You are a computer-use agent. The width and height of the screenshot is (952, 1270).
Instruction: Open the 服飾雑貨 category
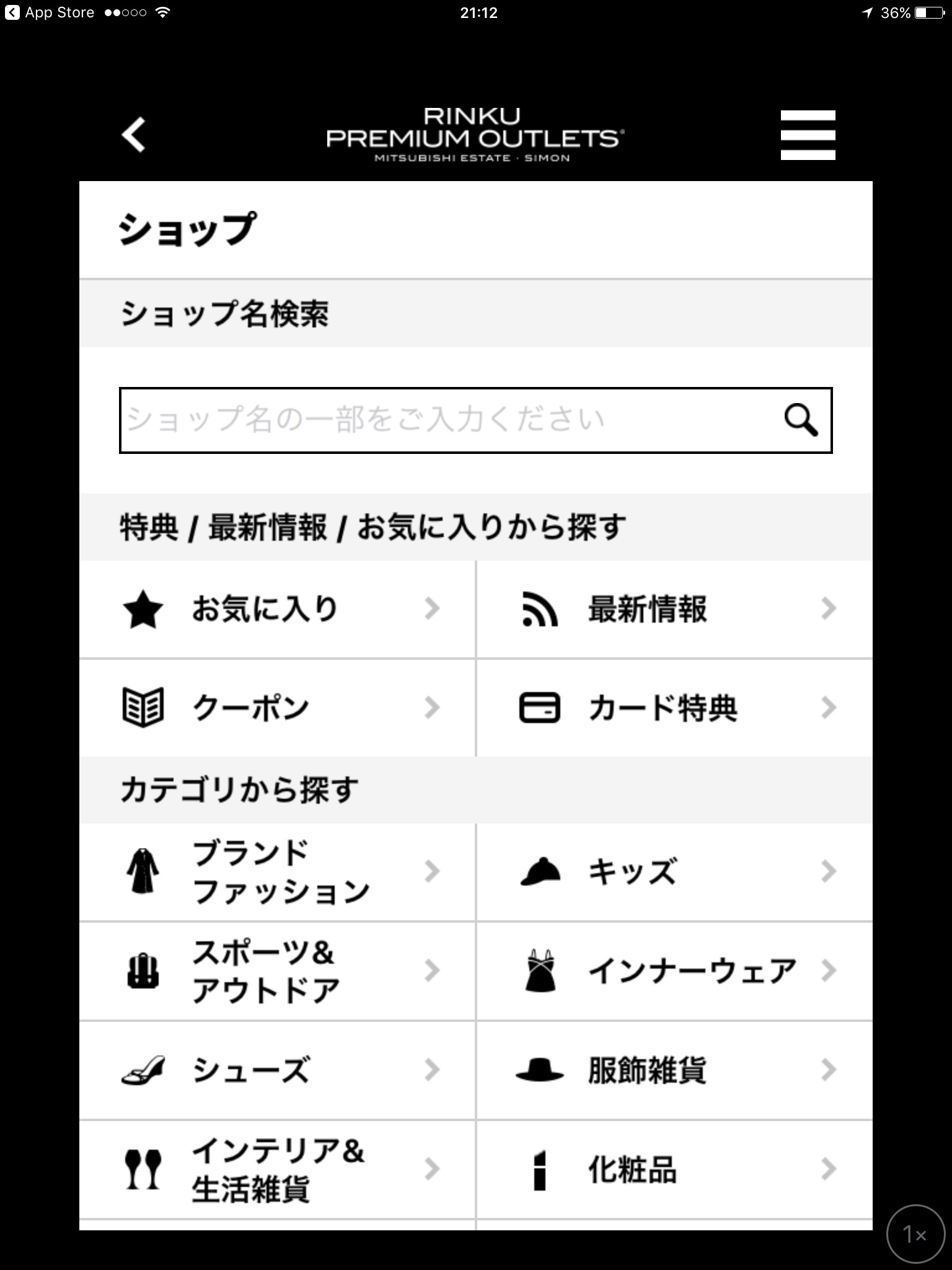pyautogui.click(x=674, y=1070)
